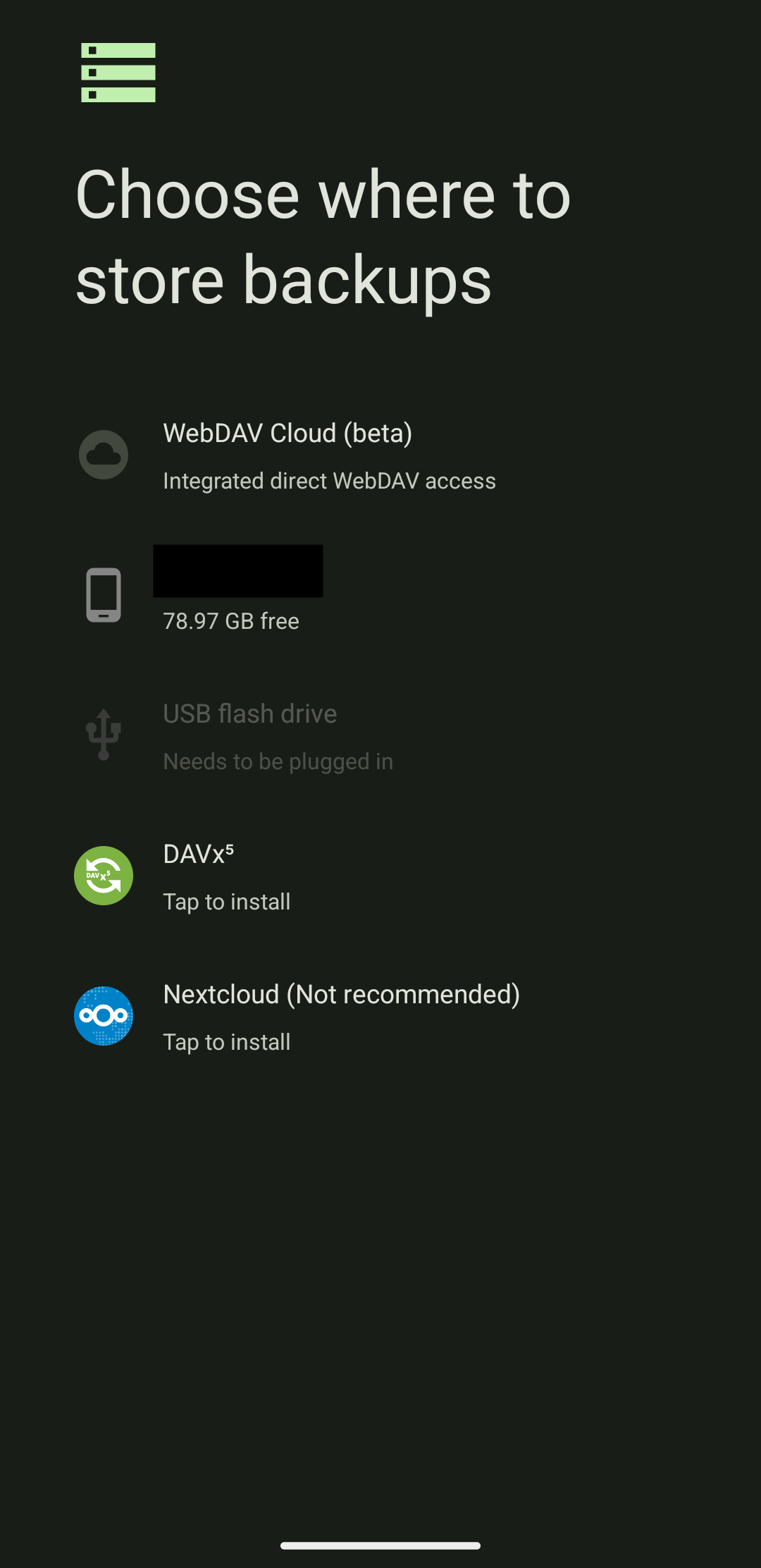Install Nextcloud (Not recommended) option
Image resolution: width=761 pixels, height=1568 pixels.
coord(380,1017)
